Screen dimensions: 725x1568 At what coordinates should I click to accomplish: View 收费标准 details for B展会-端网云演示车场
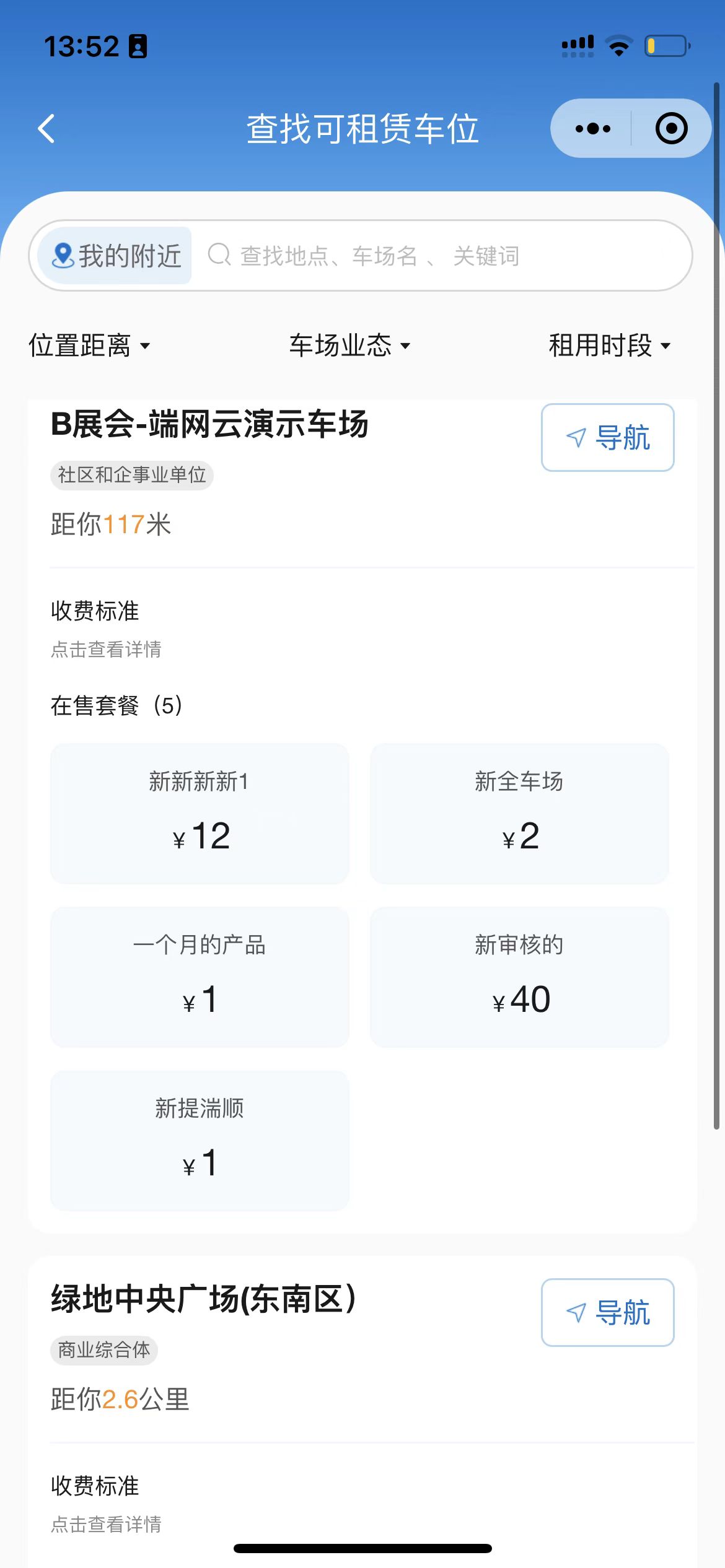tap(106, 649)
